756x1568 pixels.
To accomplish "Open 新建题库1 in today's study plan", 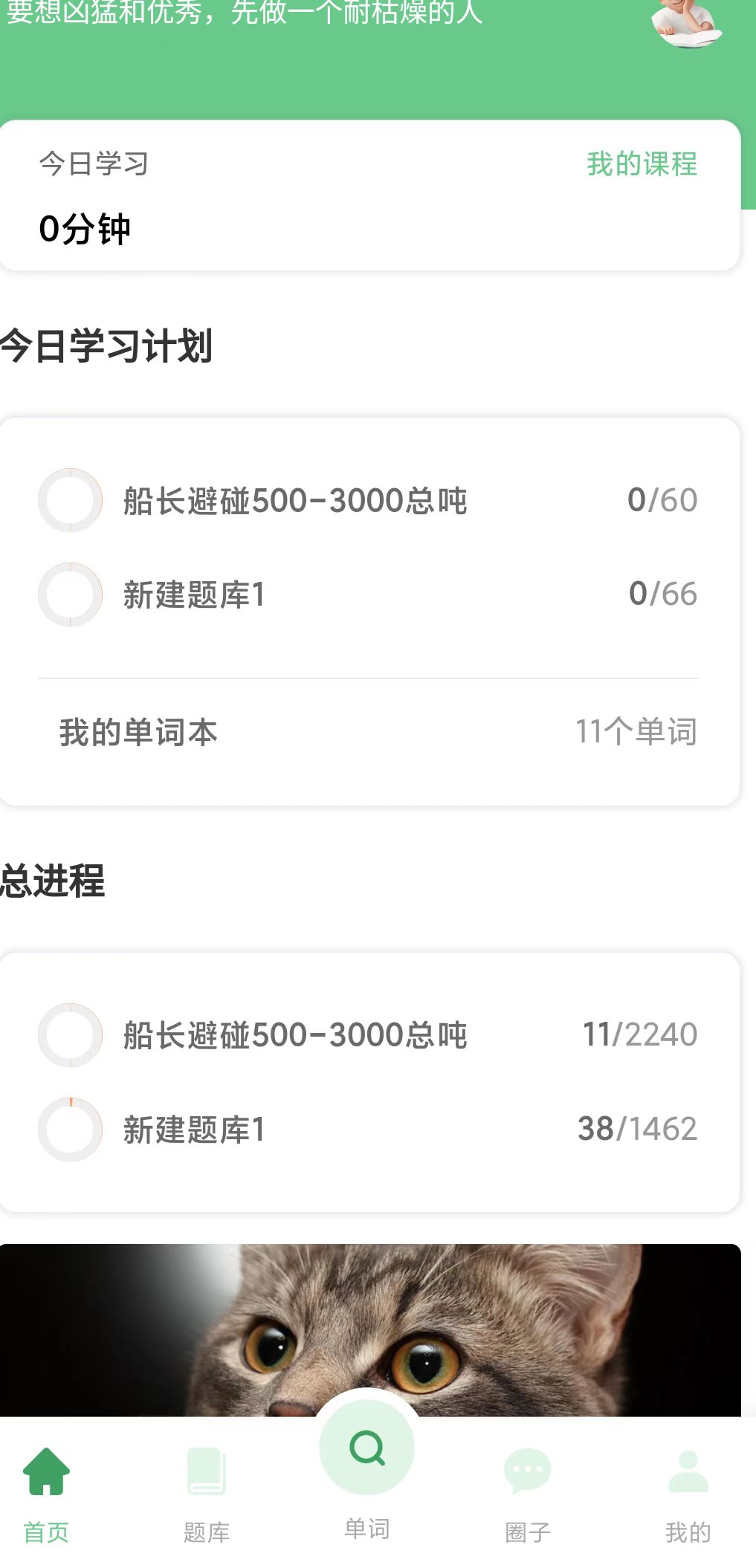I will coord(368,595).
